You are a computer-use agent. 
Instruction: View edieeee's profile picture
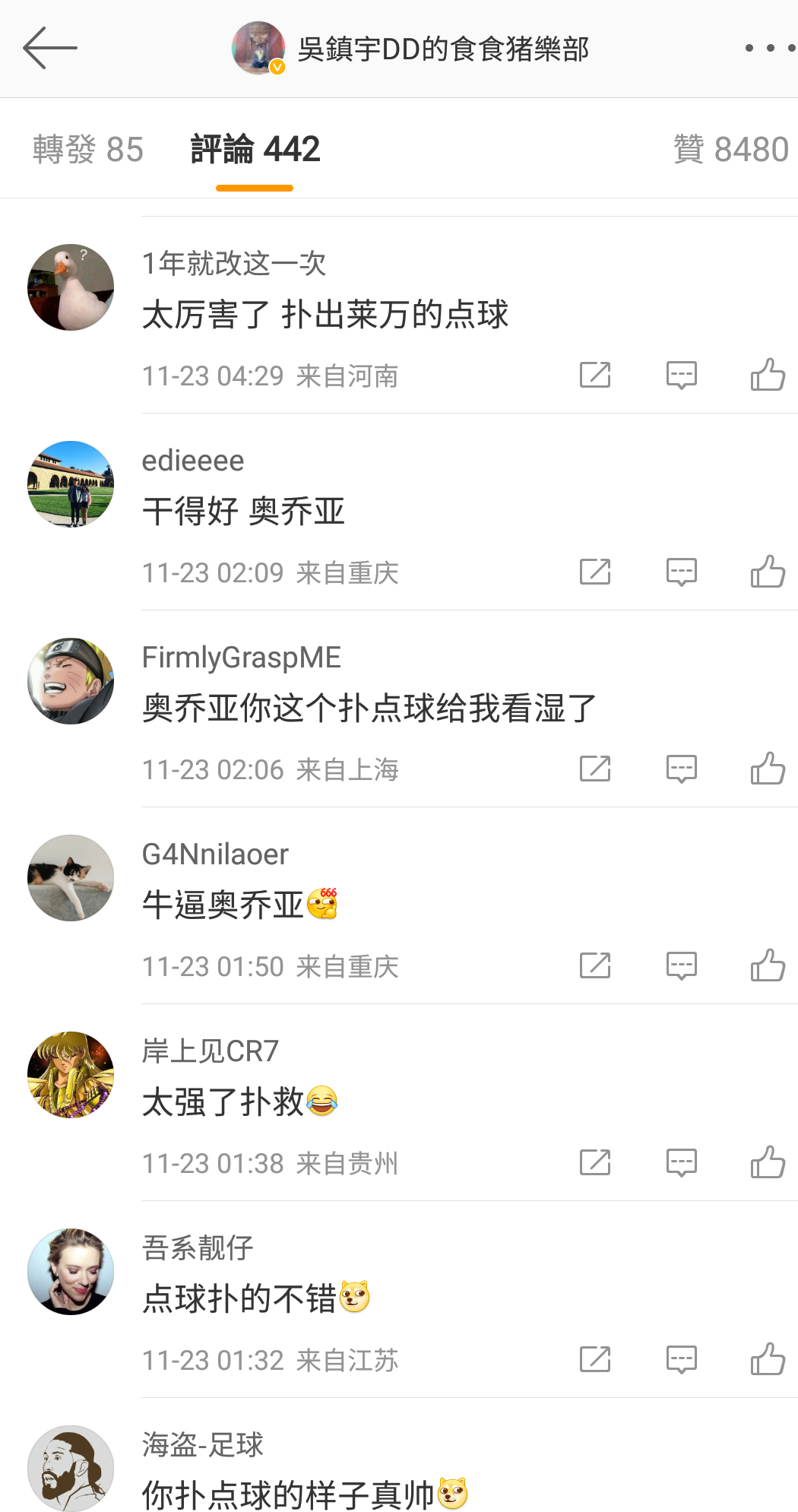69,483
